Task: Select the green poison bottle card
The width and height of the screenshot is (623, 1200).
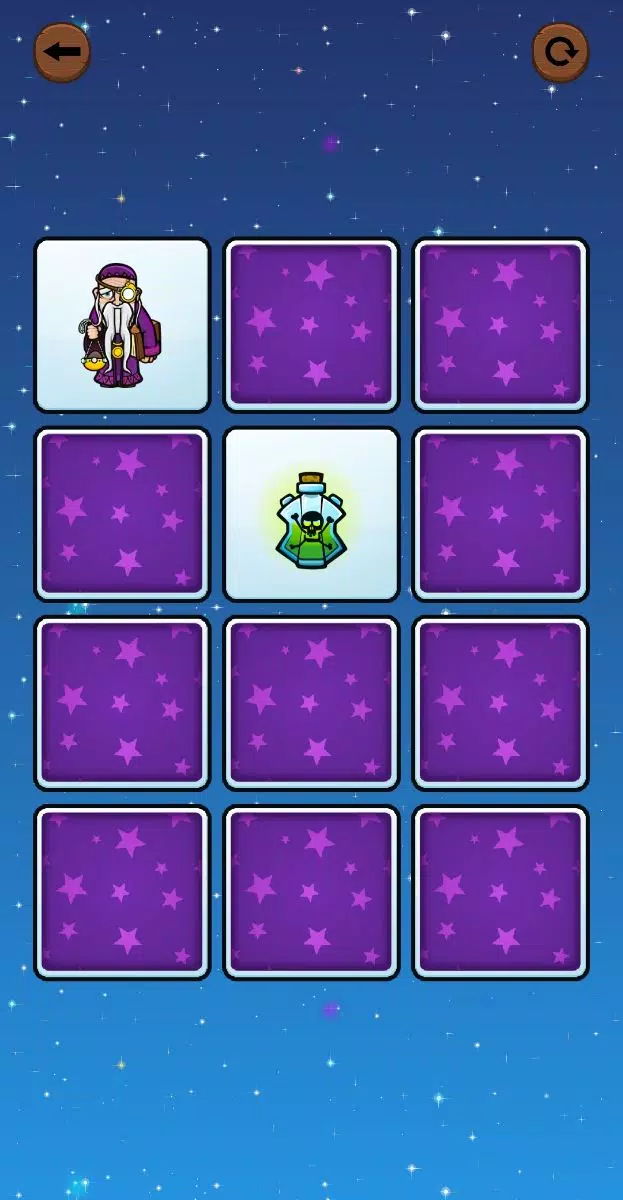Action: click(311, 514)
